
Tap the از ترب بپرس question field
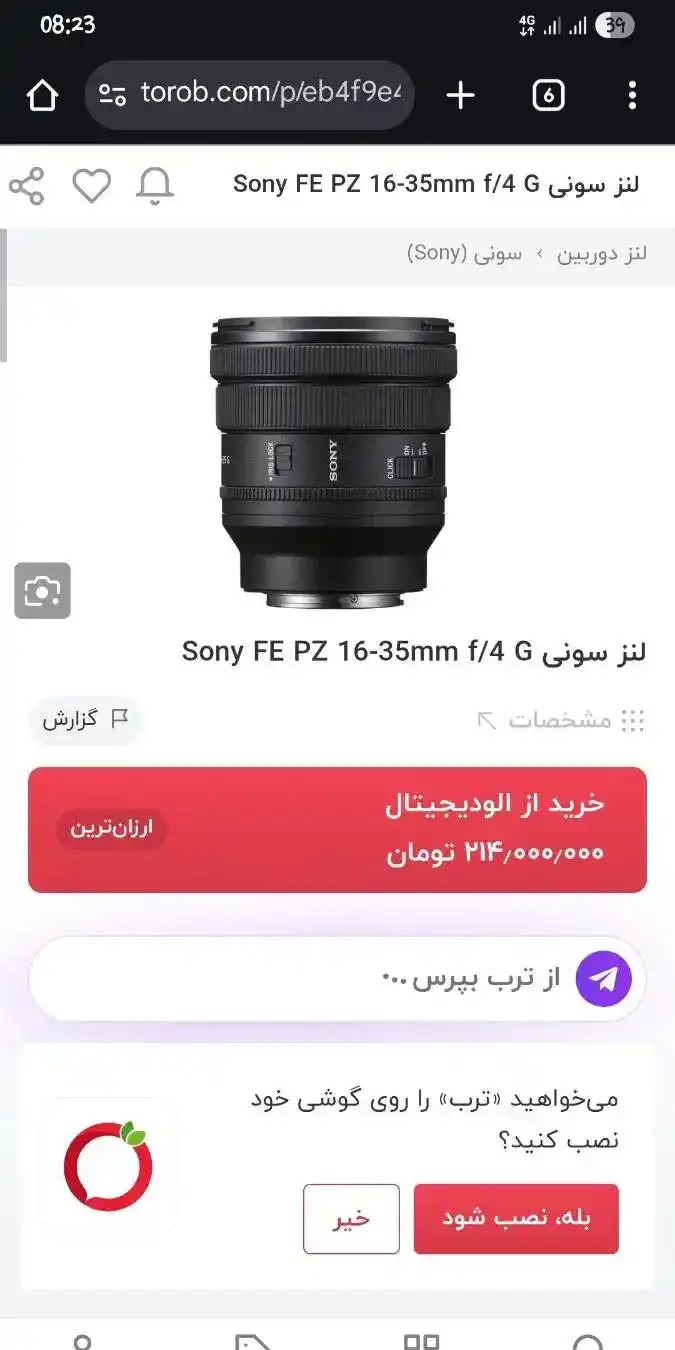(300, 978)
